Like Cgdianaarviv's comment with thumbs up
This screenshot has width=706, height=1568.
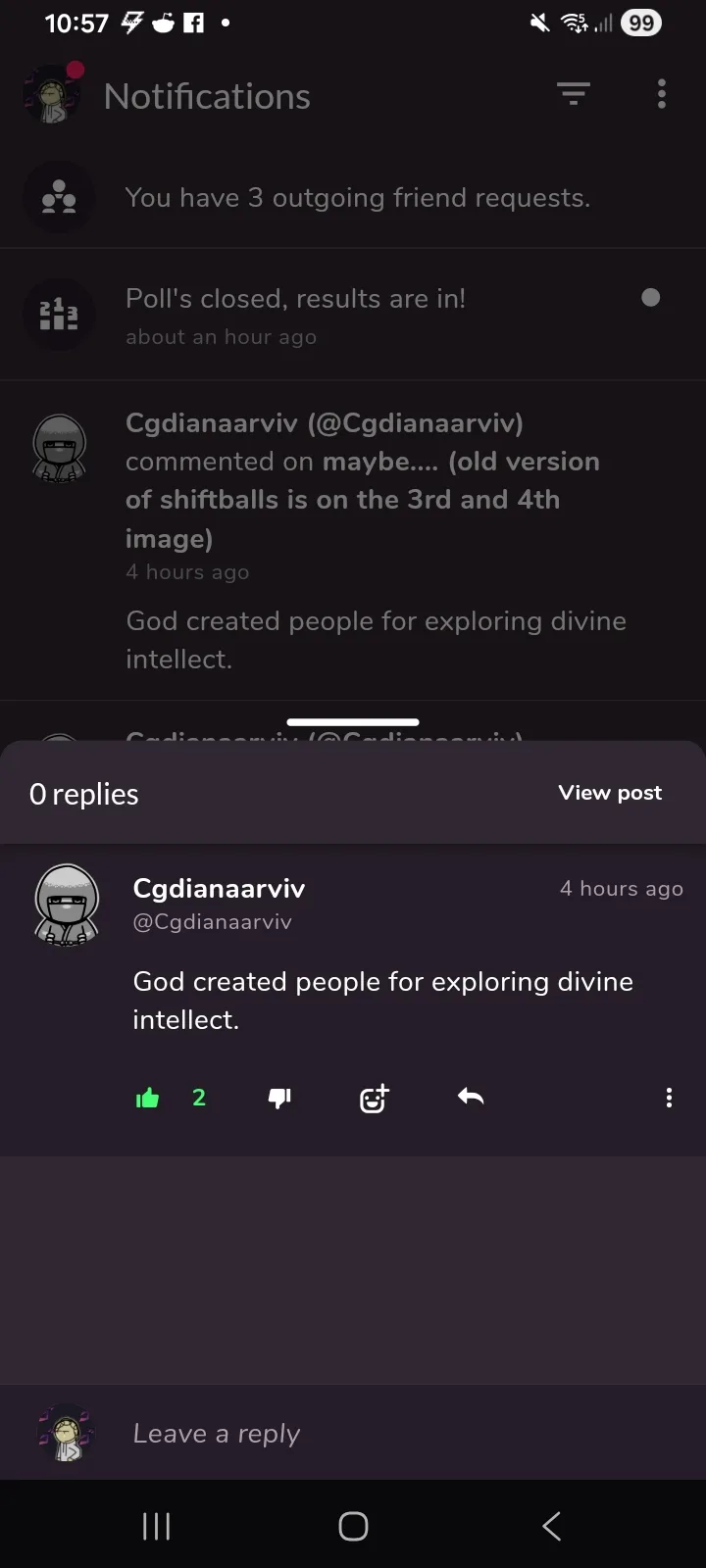click(147, 1098)
